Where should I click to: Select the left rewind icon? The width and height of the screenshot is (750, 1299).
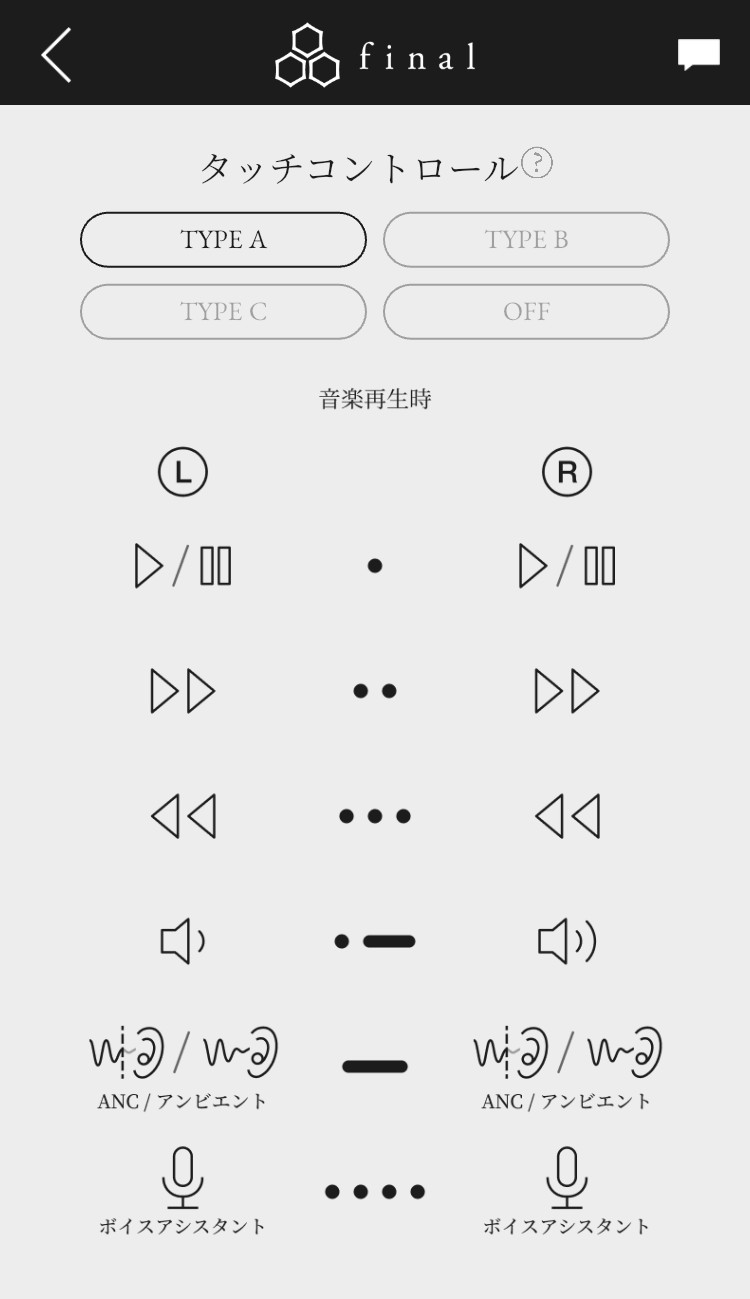click(183, 815)
